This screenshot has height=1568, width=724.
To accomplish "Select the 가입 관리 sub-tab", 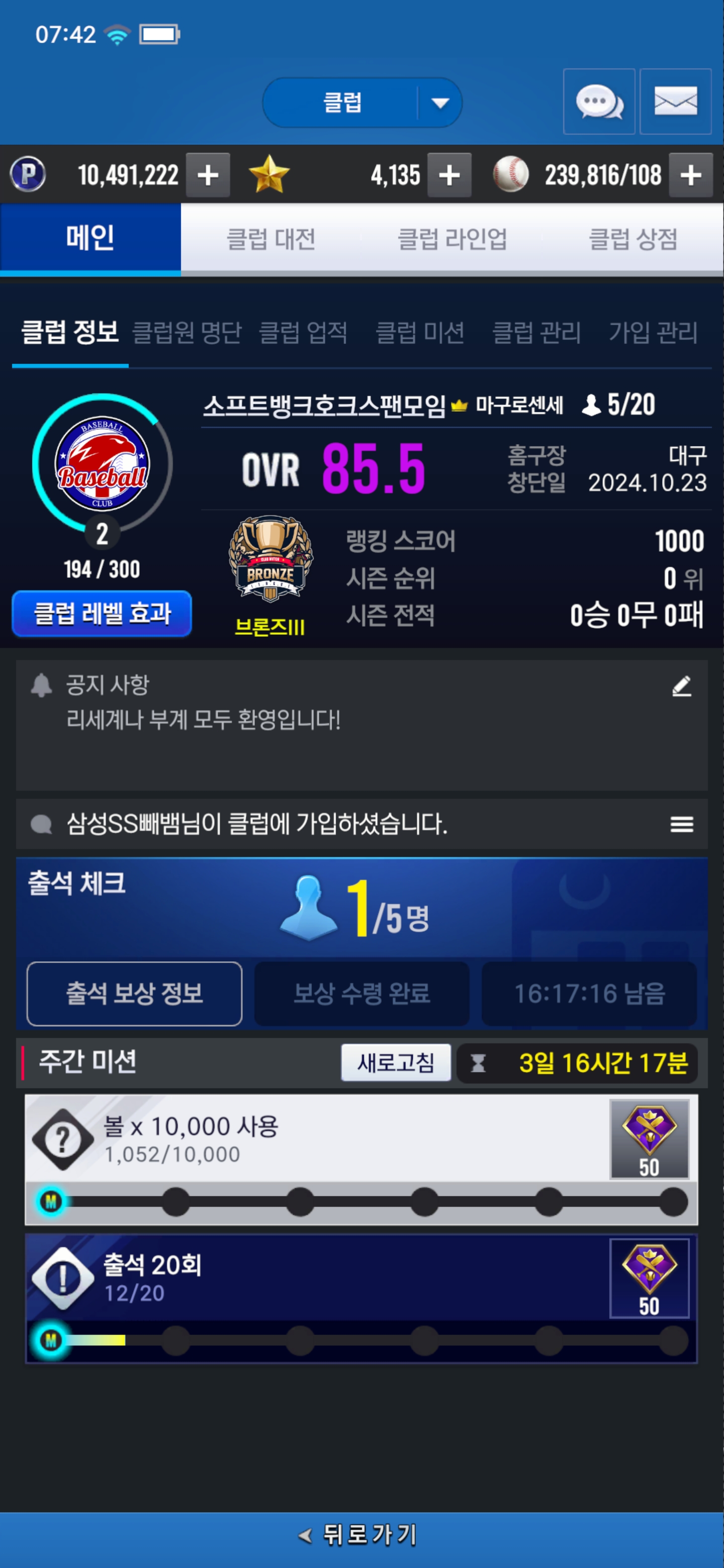I will [653, 332].
